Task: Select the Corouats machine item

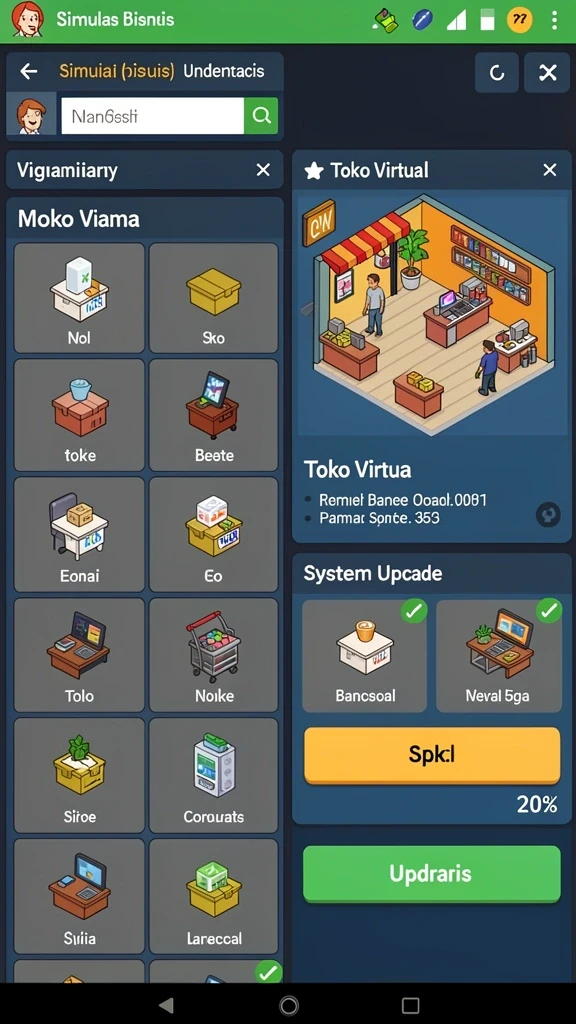Action: pos(214,775)
